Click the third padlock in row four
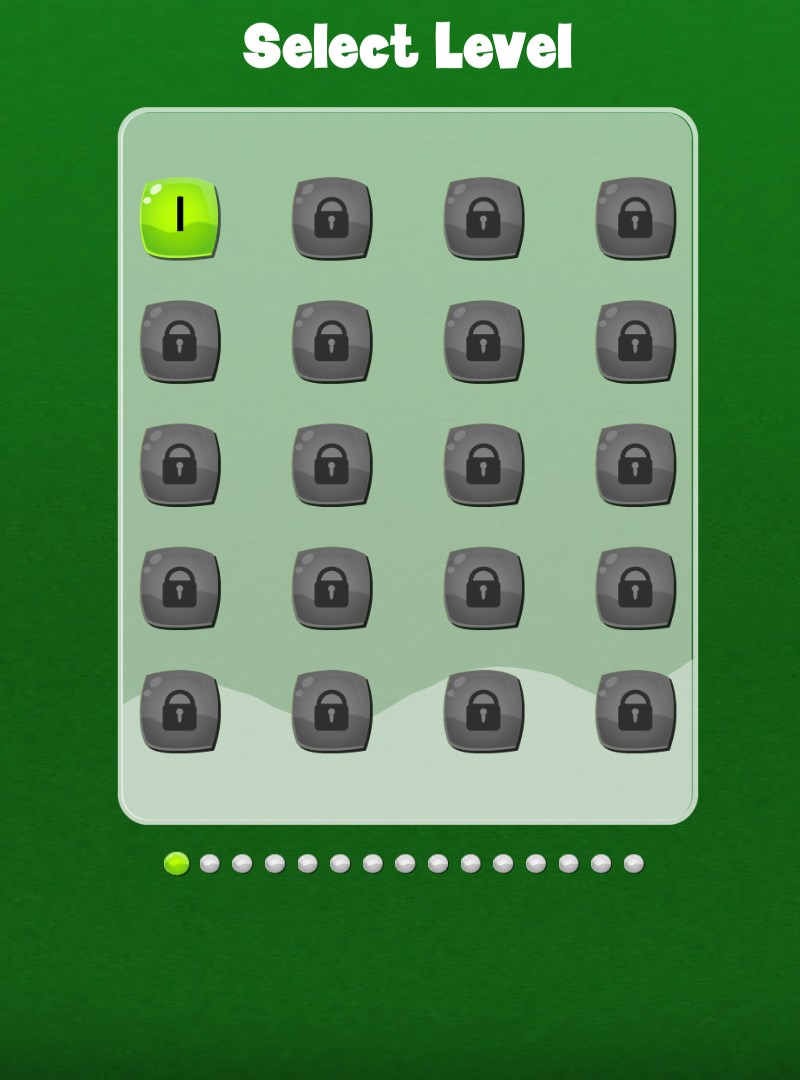 click(484, 590)
